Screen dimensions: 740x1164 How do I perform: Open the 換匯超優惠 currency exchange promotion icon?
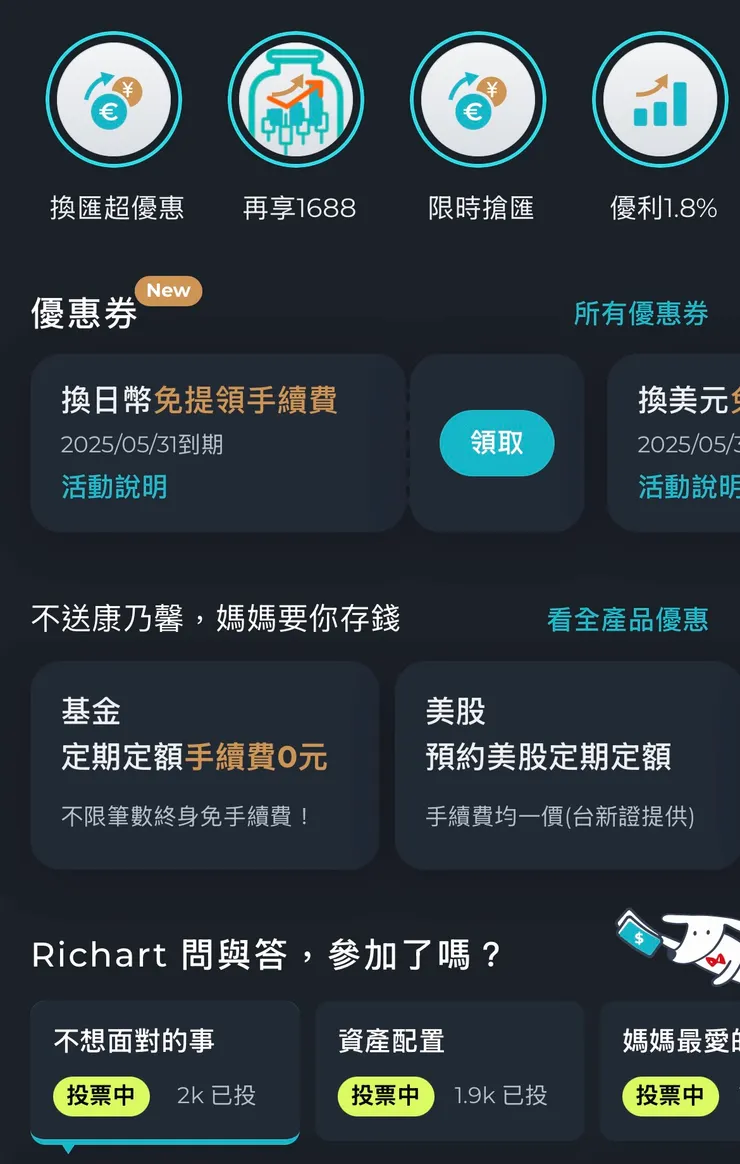(114, 99)
